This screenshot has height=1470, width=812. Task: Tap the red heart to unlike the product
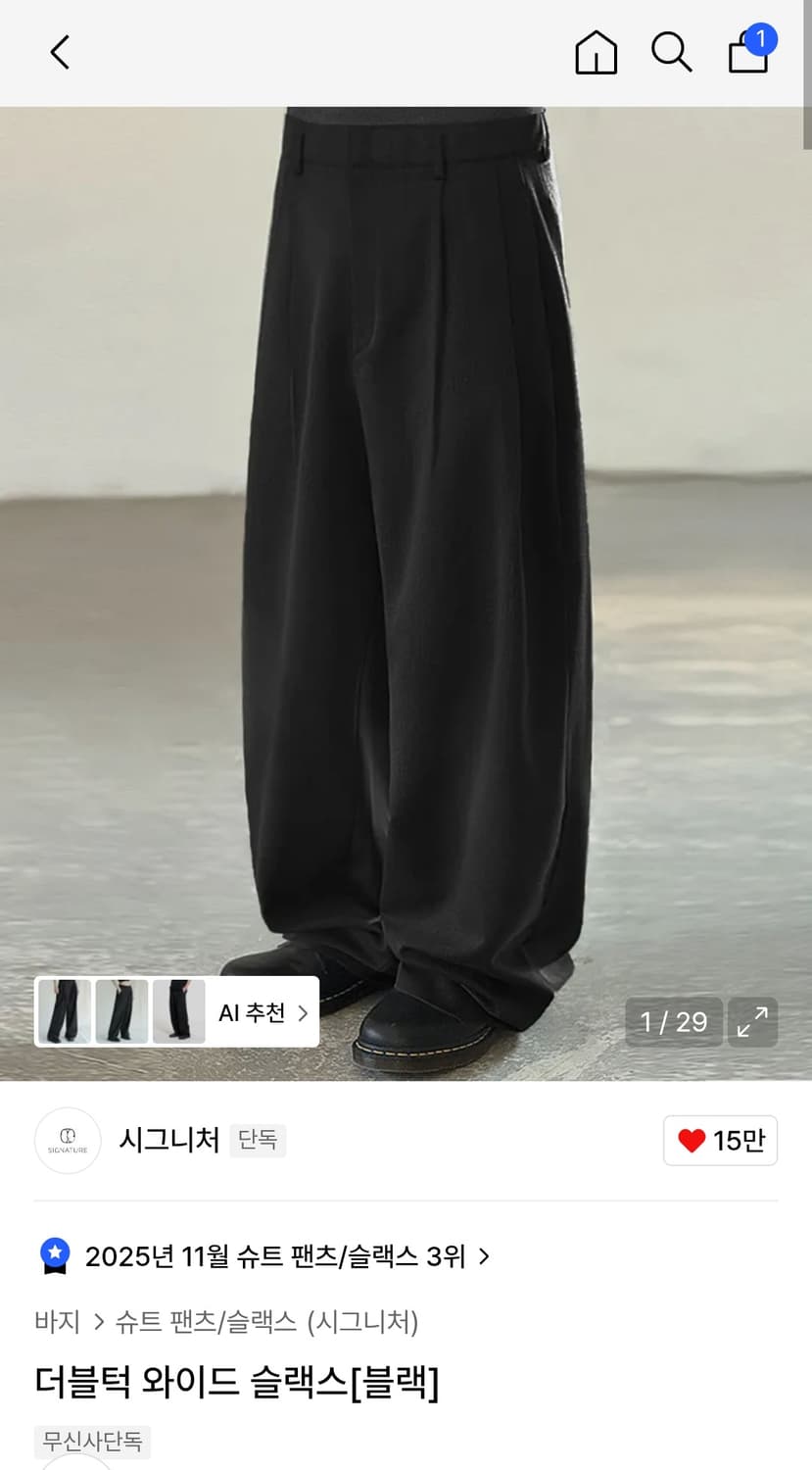(x=692, y=1141)
